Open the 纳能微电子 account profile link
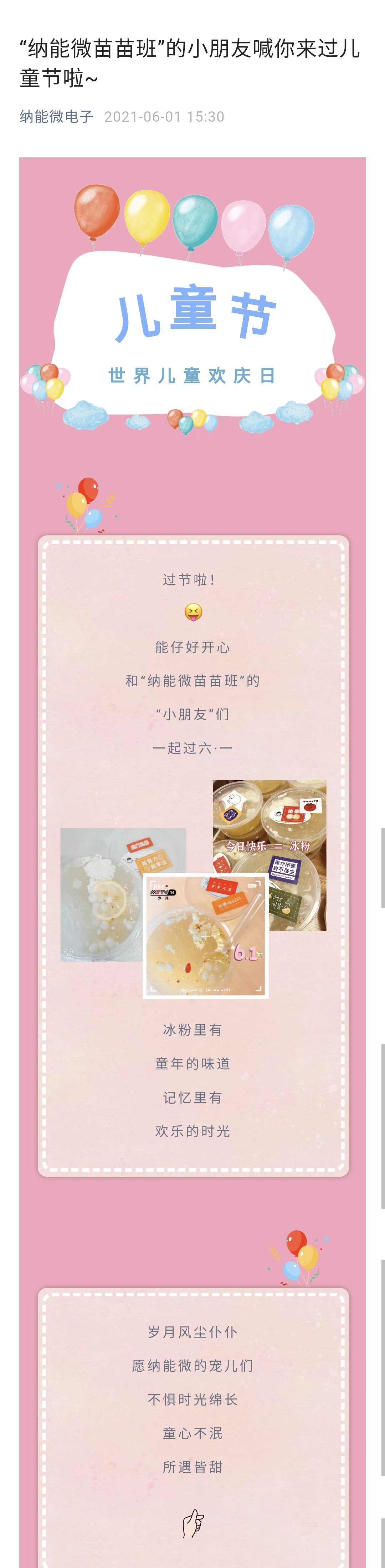The height and width of the screenshot is (1568, 385). (x=56, y=116)
